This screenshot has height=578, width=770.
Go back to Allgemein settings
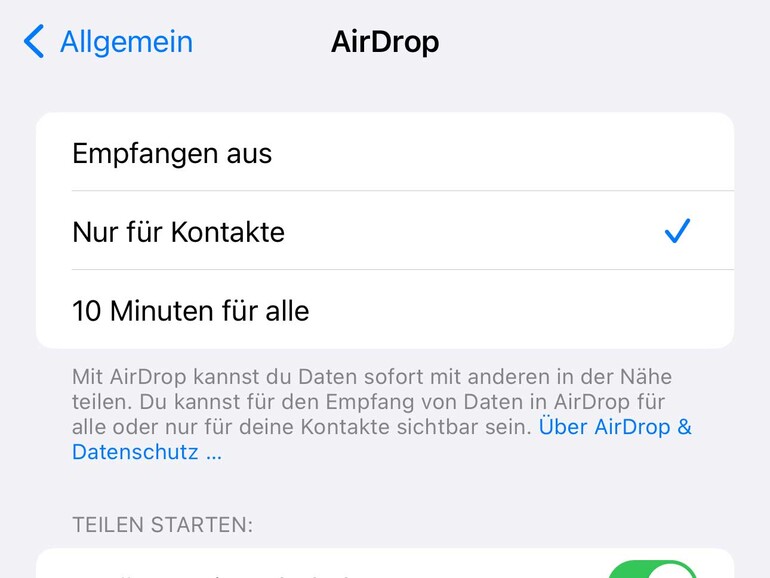coord(108,42)
